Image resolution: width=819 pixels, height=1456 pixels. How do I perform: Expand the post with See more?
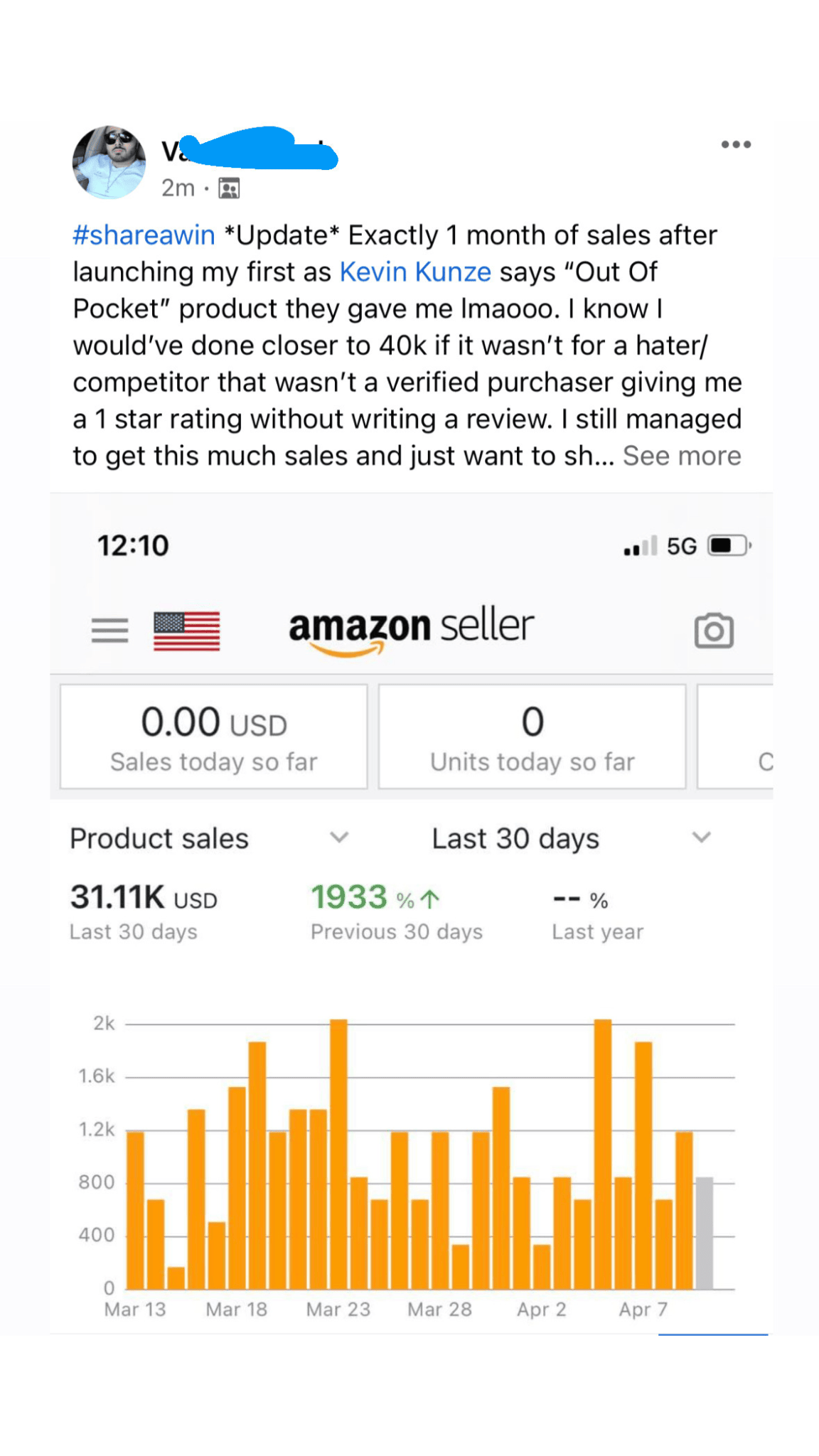tap(681, 456)
